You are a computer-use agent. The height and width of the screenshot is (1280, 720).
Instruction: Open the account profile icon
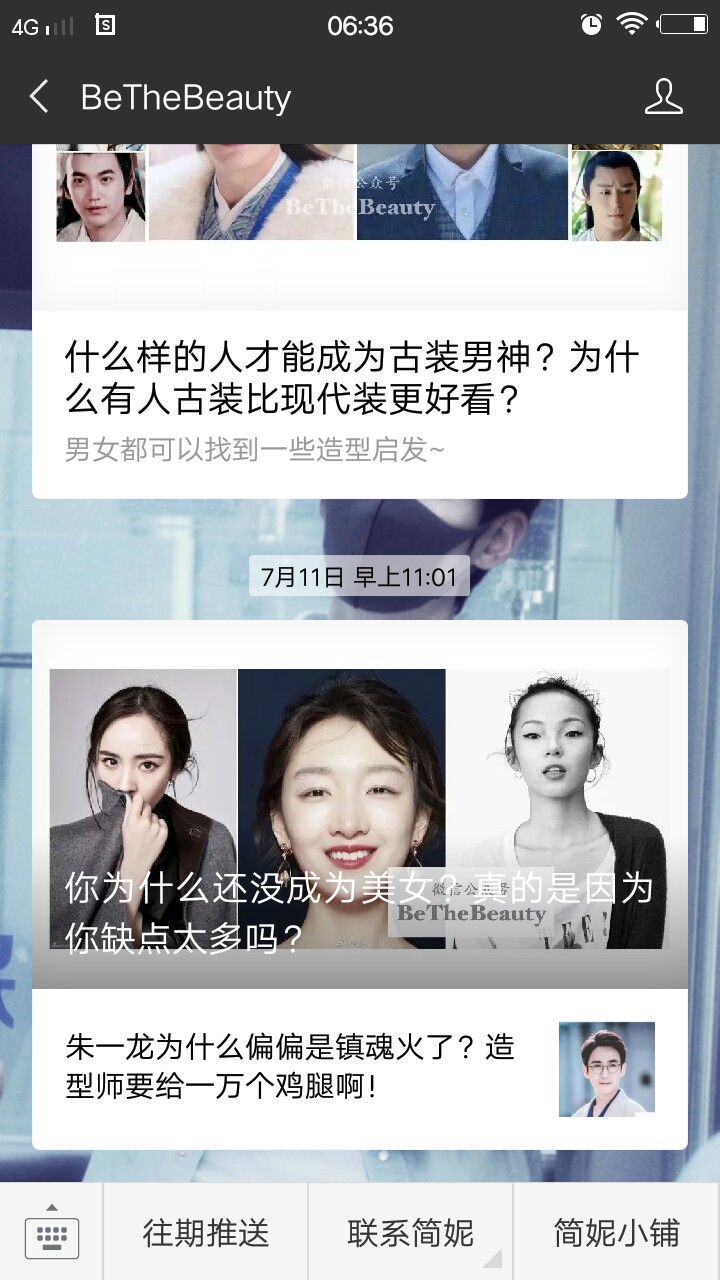pos(663,97)
